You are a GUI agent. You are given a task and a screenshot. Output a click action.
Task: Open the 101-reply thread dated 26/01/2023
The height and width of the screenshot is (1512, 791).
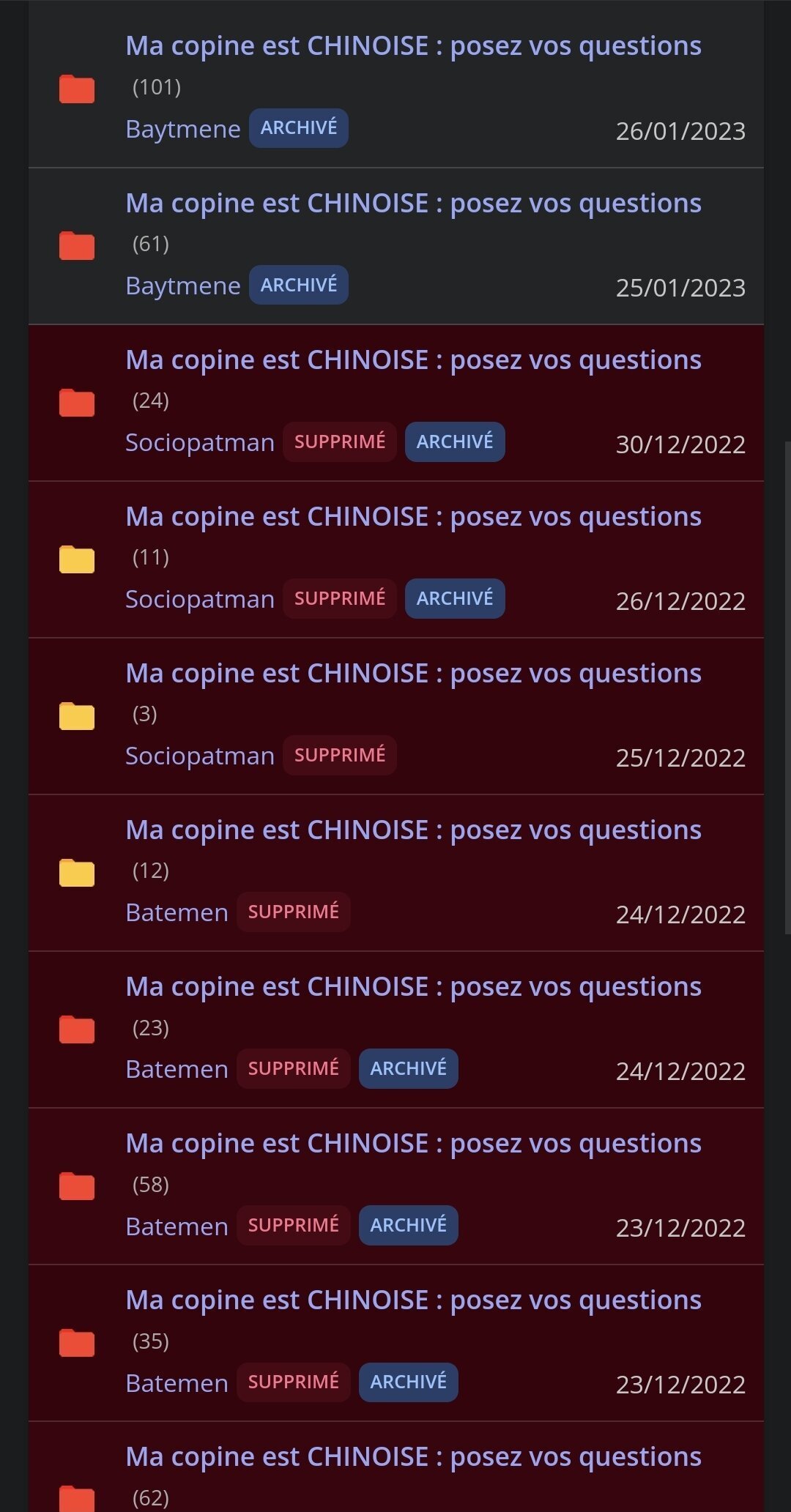click(x=413, y=46)
